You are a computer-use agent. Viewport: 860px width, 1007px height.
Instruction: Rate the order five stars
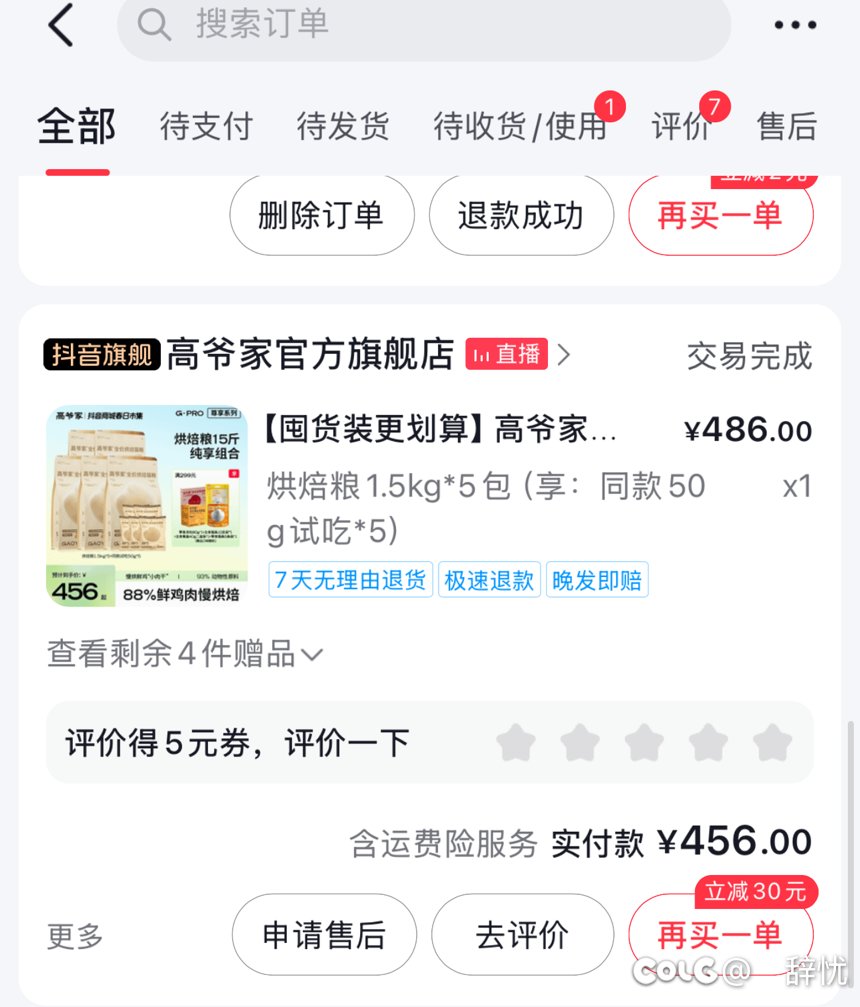click(x=772, y=743)
